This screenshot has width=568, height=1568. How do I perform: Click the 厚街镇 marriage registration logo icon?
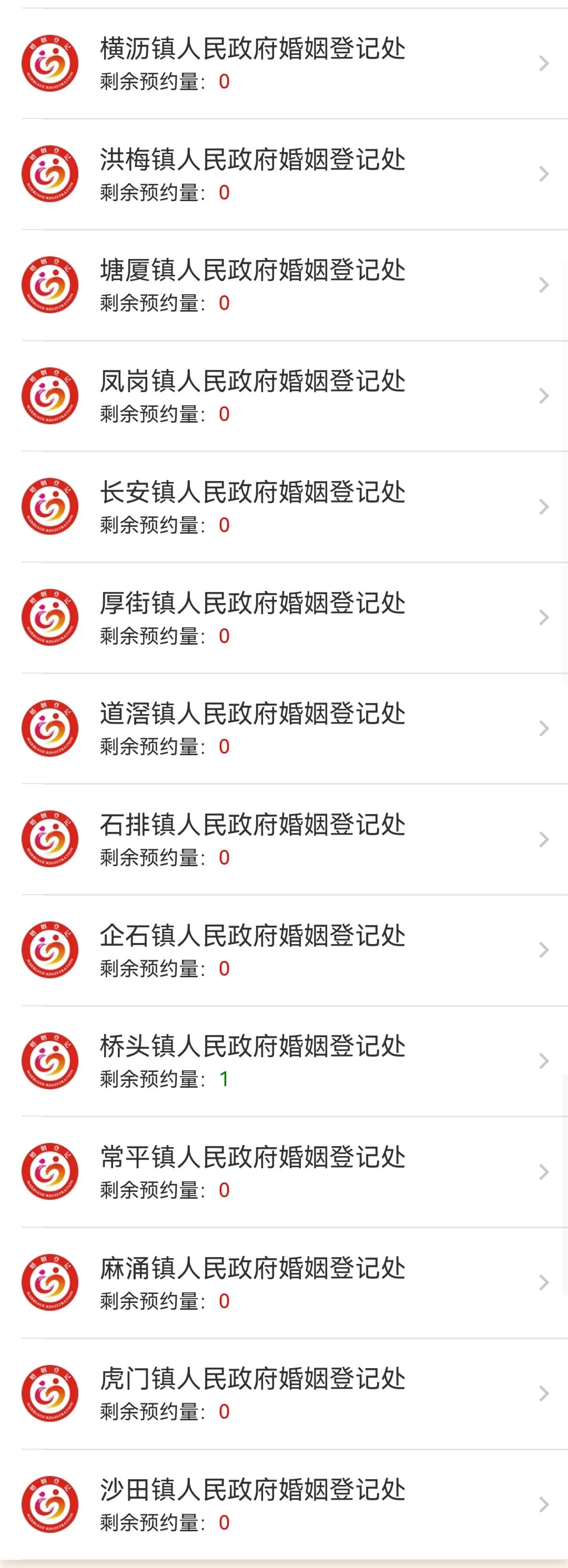[50, 617]
